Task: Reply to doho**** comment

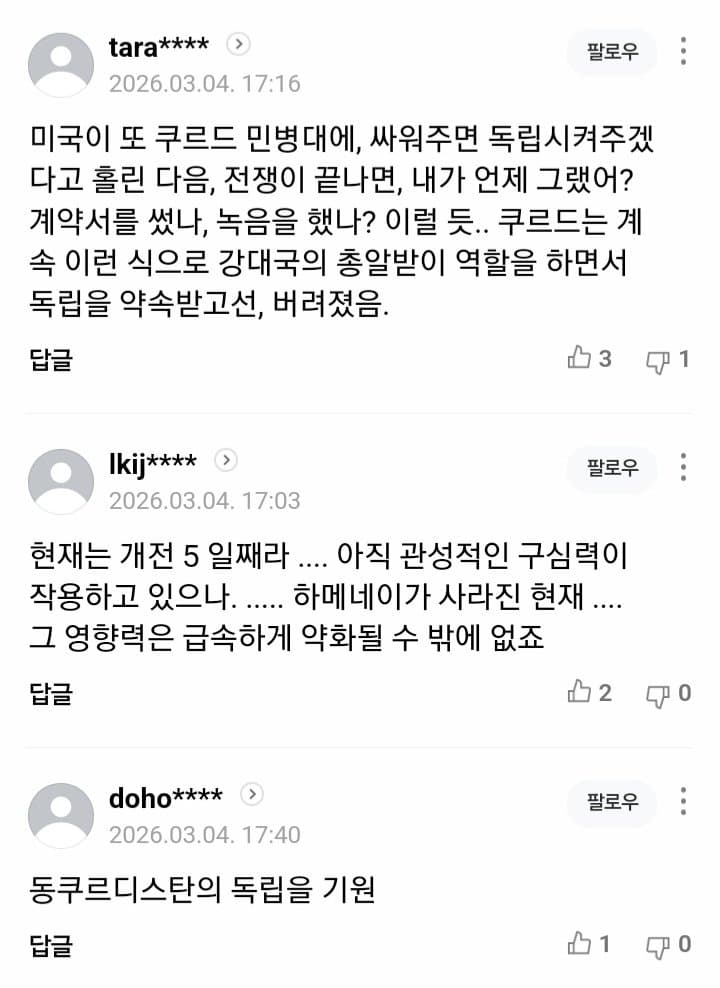Action: click(51, 944)
